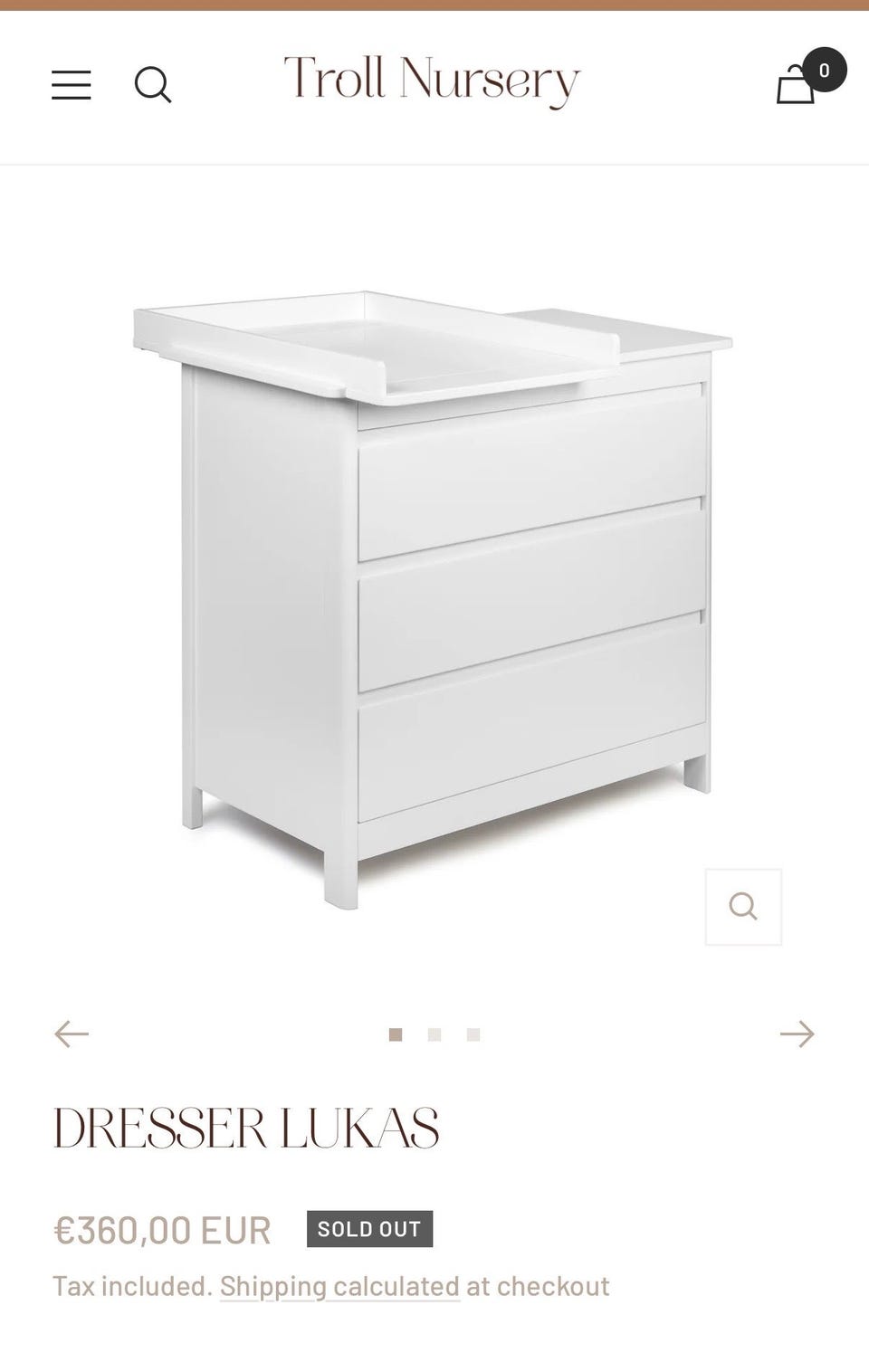This screenshot has height=1372, width=869.
Task: Go to Troll Nursery homepage logo
Action: [x=432, y=80]
